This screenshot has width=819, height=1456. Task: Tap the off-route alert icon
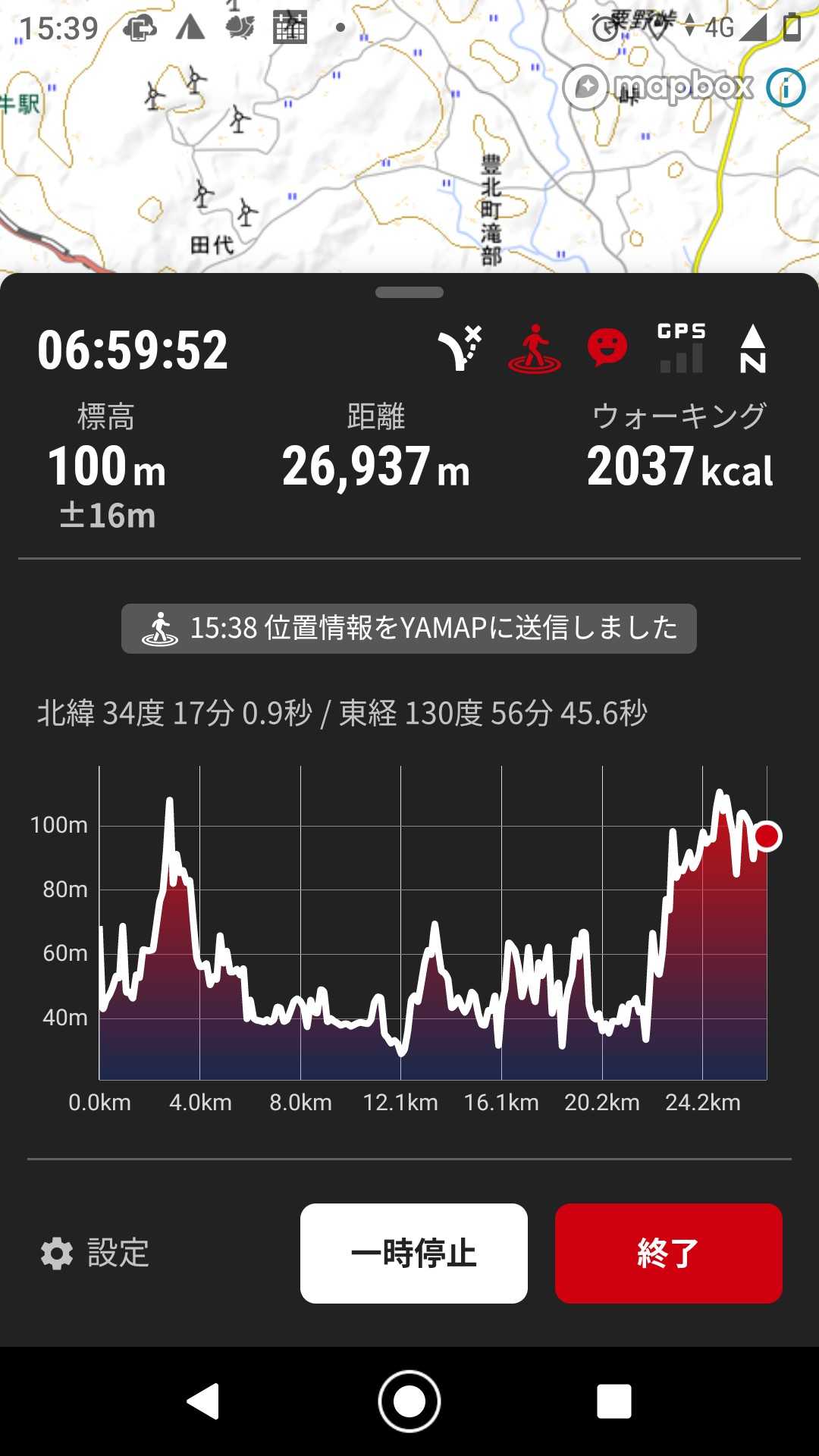tap(460, 349)
